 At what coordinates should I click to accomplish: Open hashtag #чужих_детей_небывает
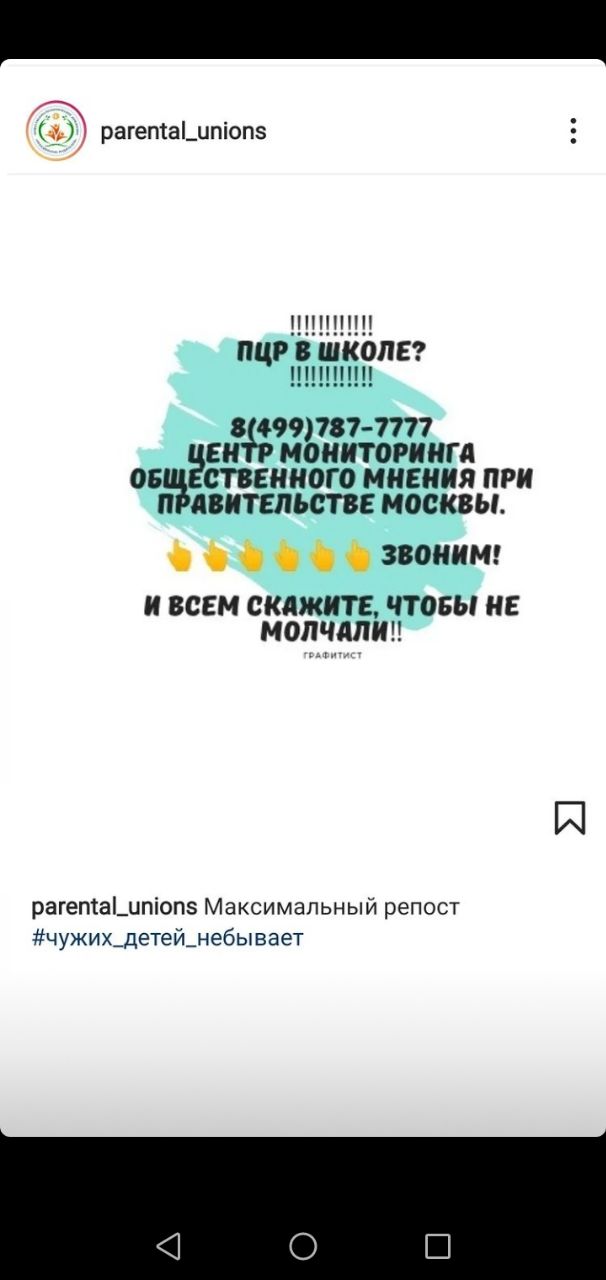click(x=167, y=938)
